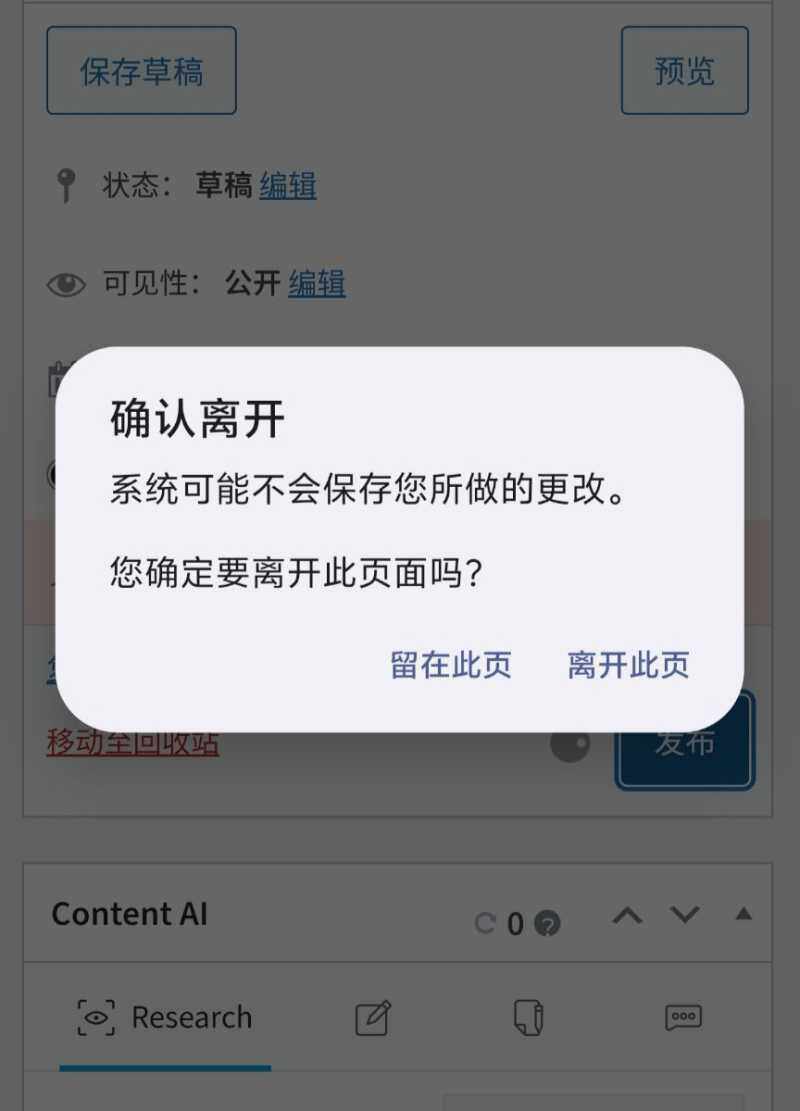
Task: Collapse the Content AI panel with the triangle
Action: [x=743, y=913]
